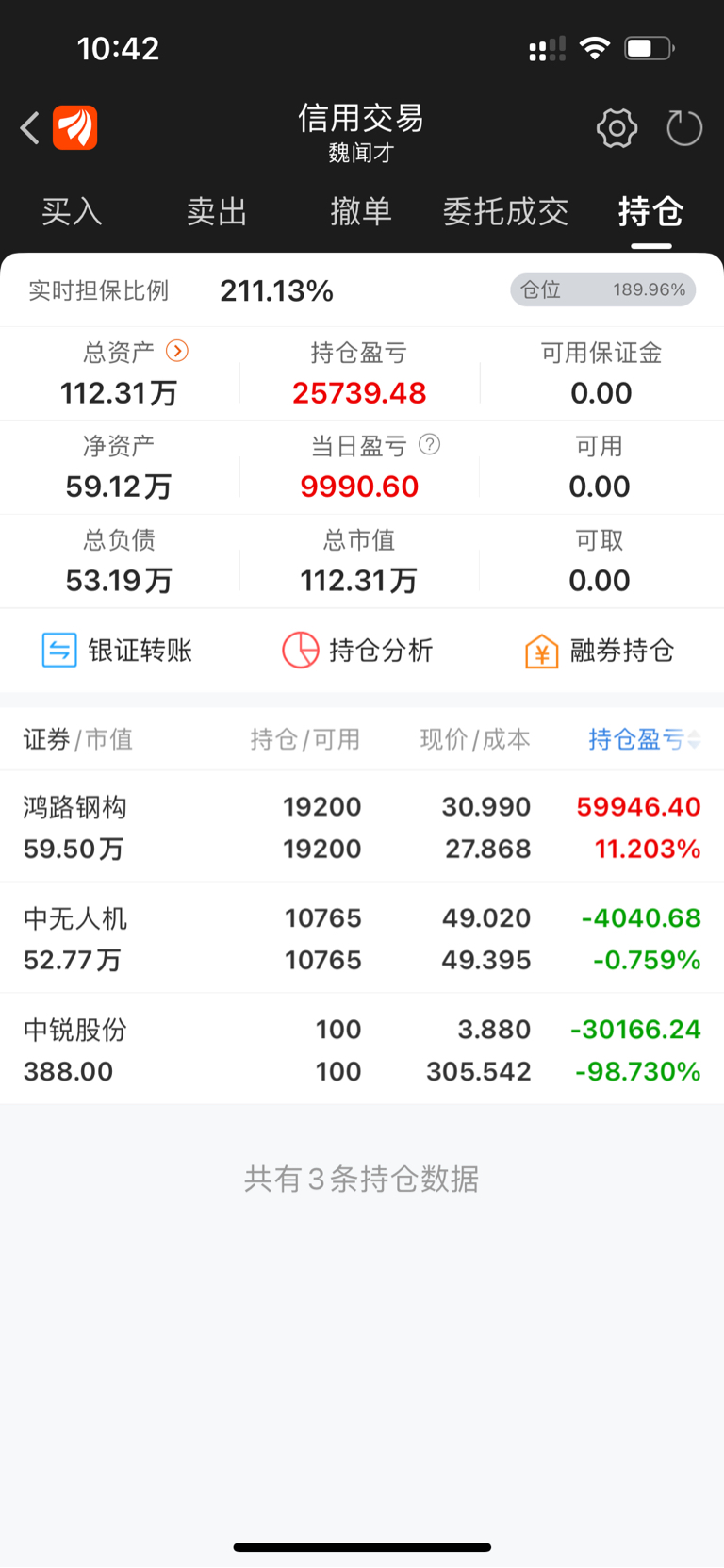The image size is (724, 1568).
Task: Open the 中无人机 holding row
Action: click(x=362, y=938)
